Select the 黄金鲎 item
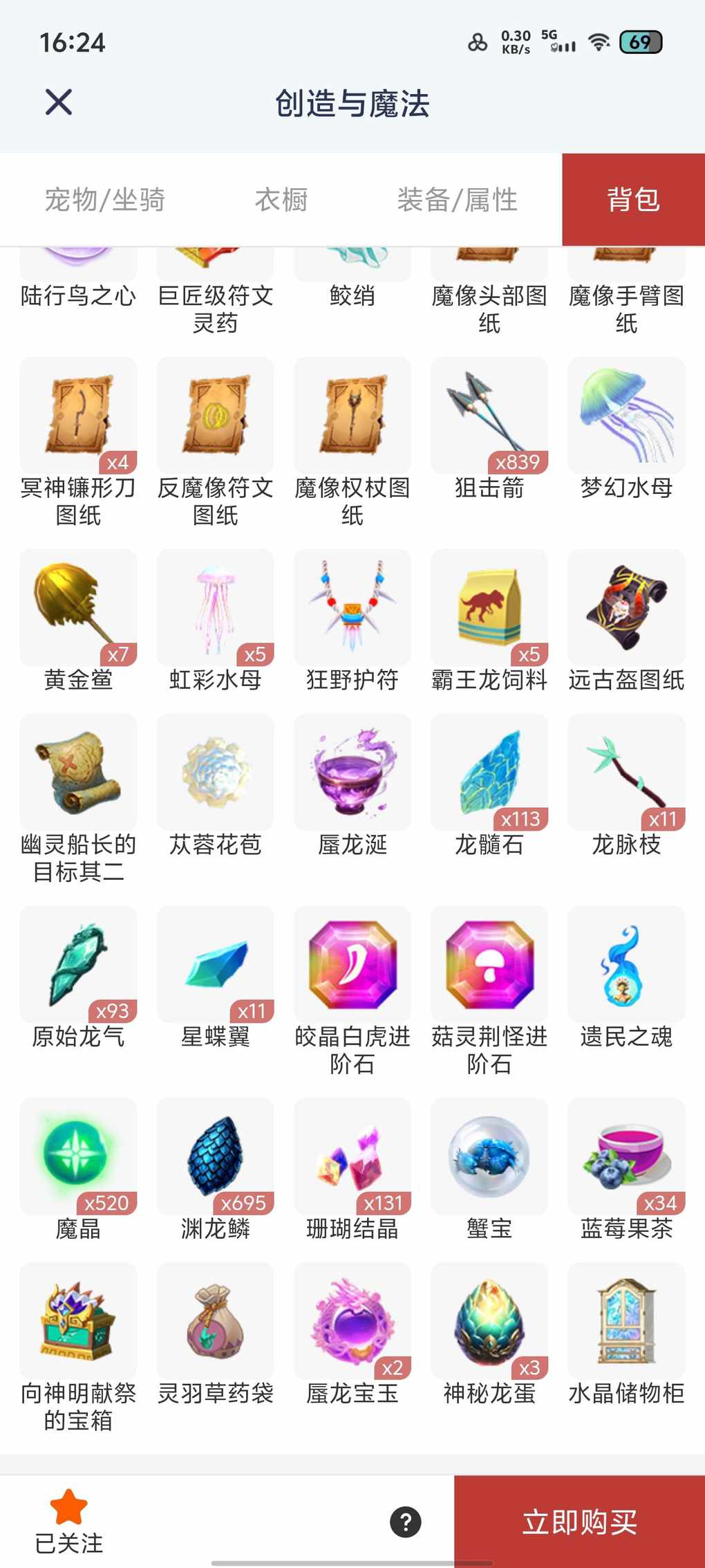Viewport: 705px width, 1568px height. pyautogui.click(x=78, y=608)
